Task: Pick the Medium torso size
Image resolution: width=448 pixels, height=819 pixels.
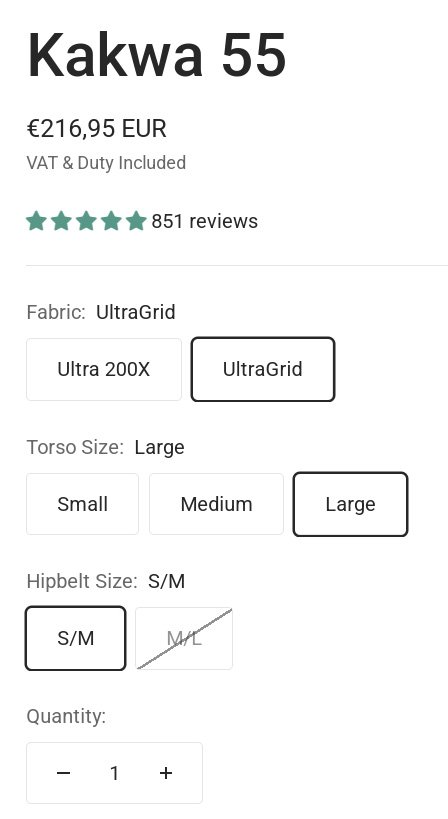Action: coord(216,504)
